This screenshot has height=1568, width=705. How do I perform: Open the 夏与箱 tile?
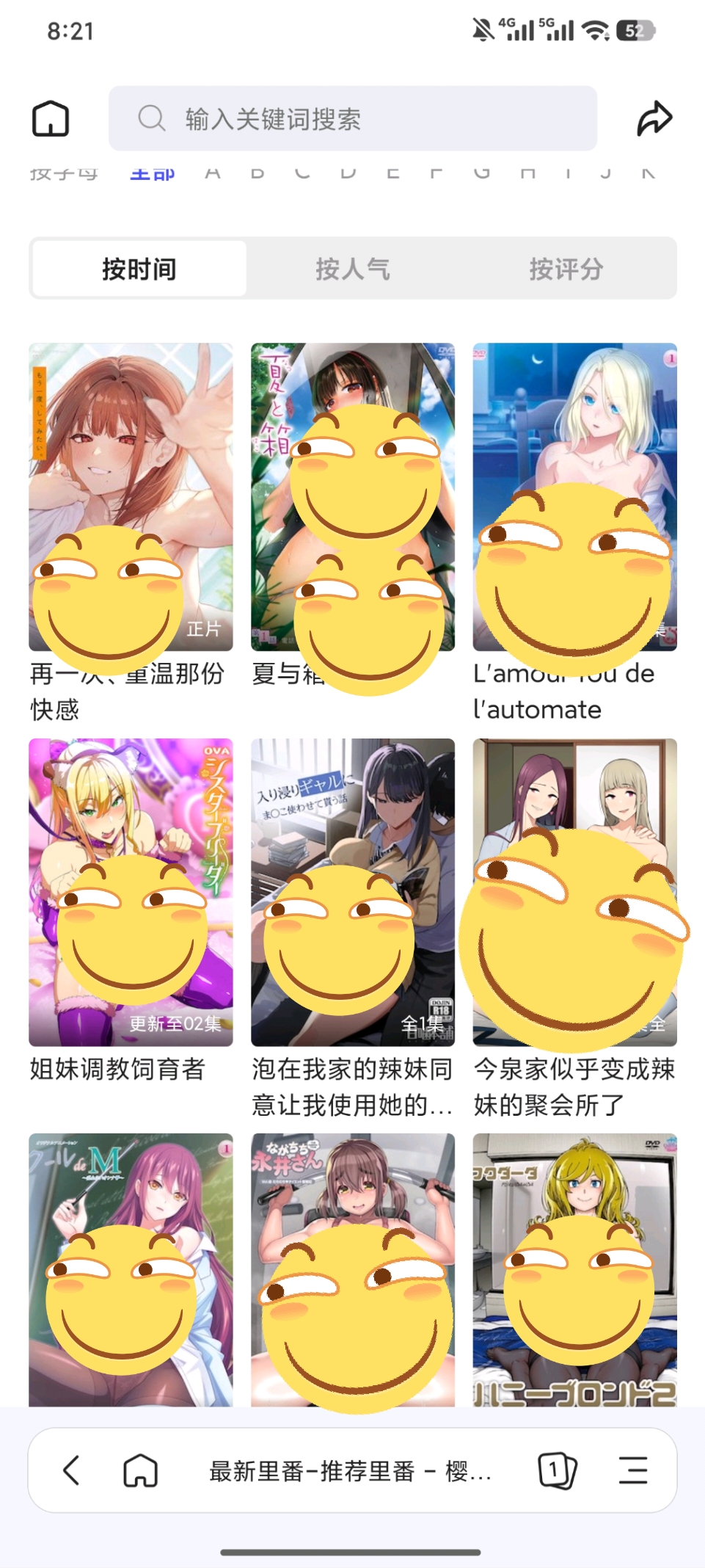click(x=352, y=497)
